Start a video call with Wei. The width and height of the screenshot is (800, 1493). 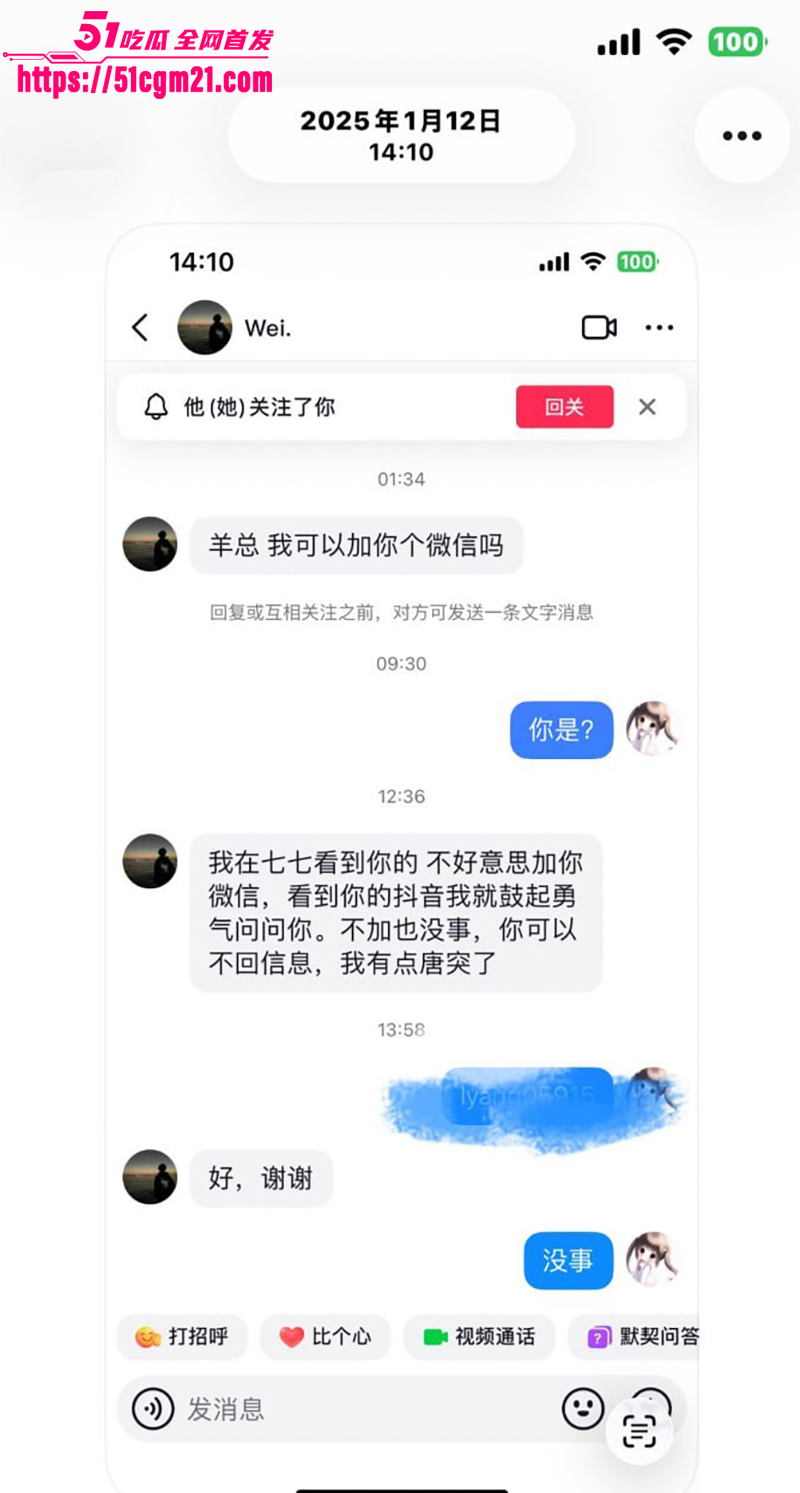(x=598, y=327)
